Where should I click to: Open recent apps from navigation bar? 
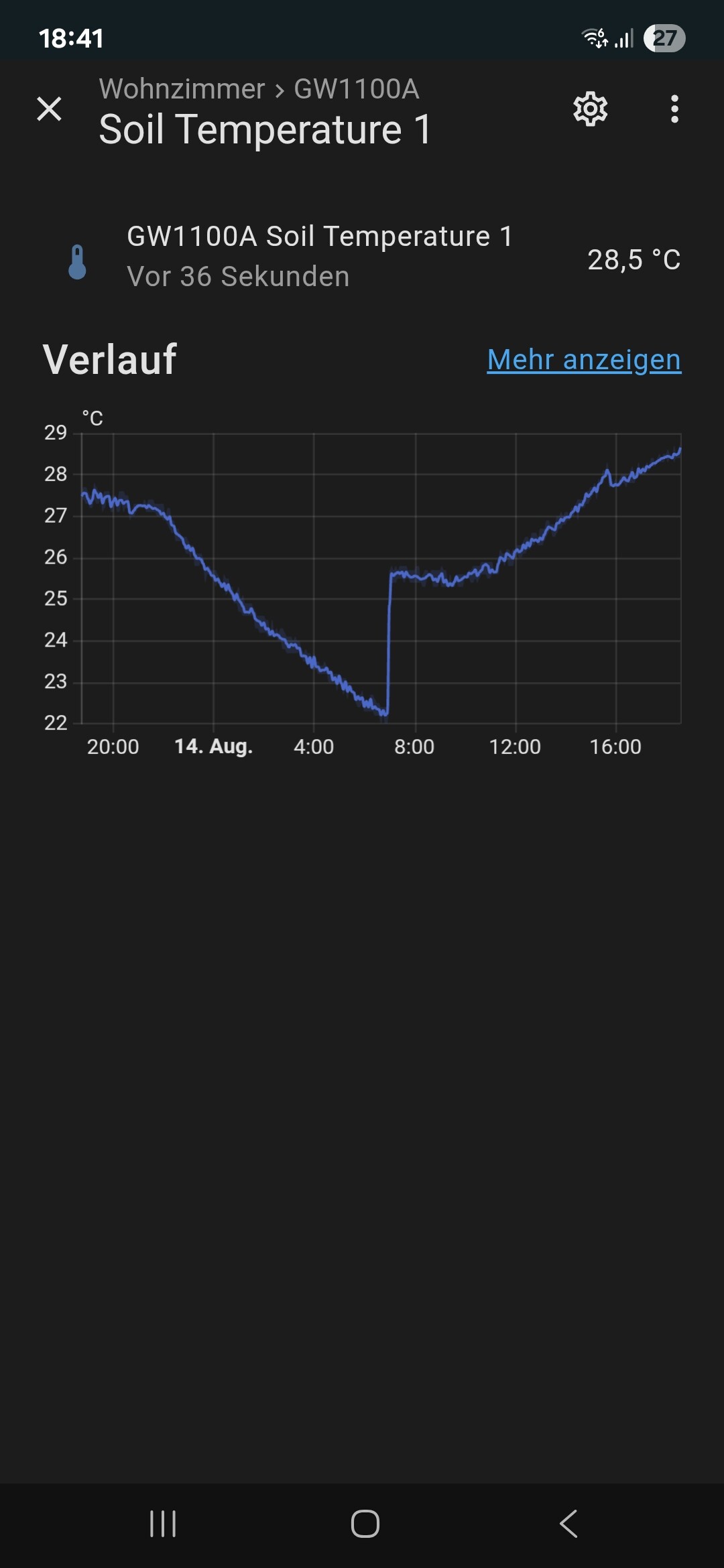163,1523
